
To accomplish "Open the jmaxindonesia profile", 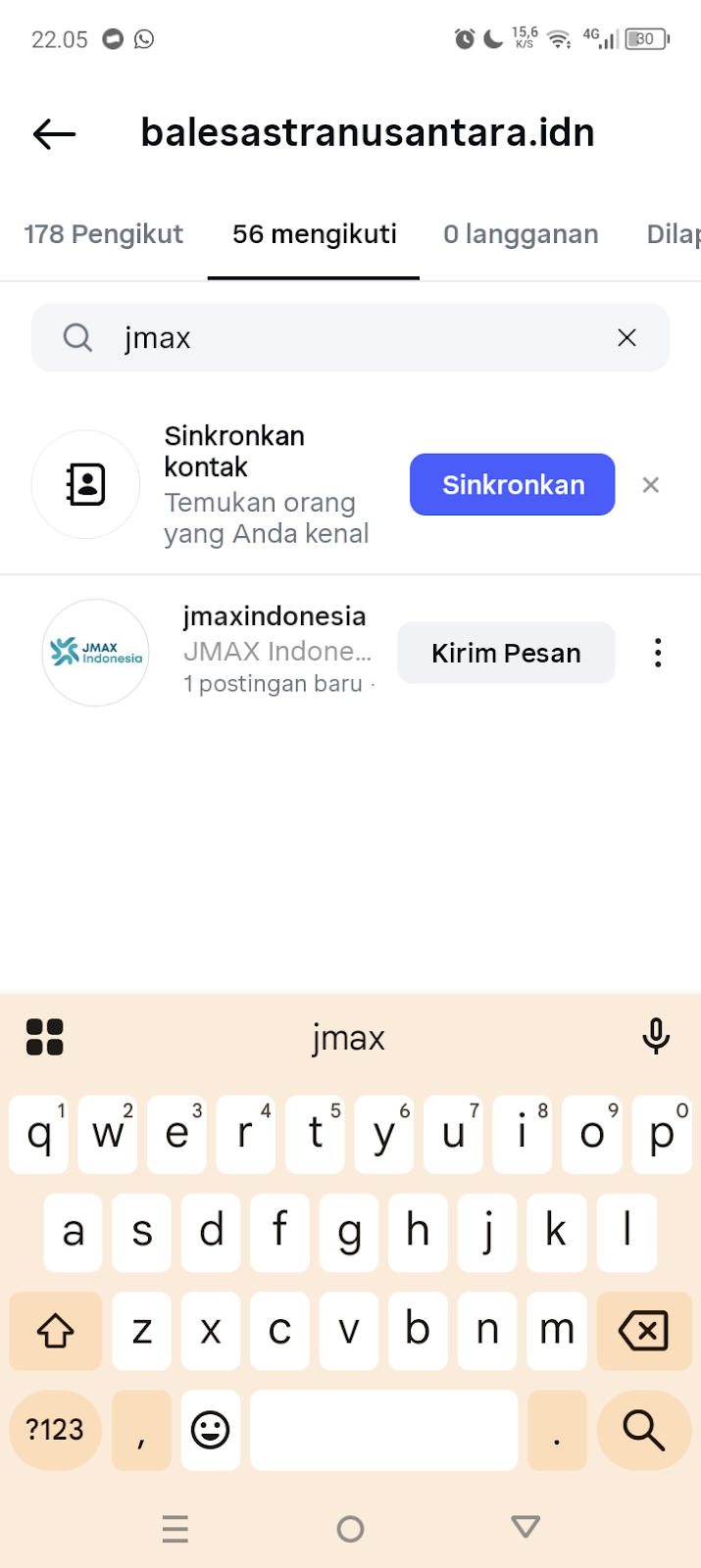I will tap(274, 616).
